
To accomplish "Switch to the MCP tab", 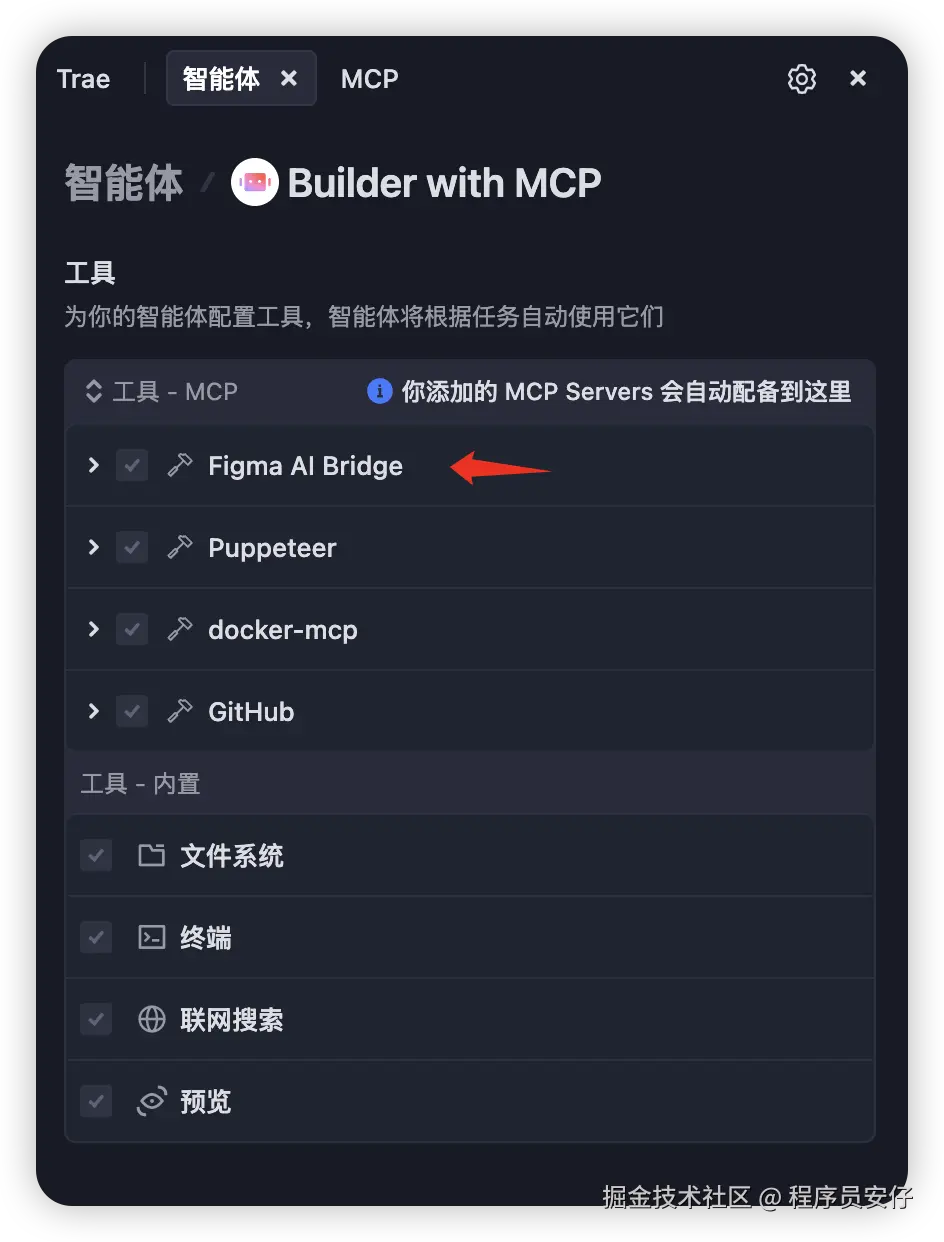I will pos(369,79).
